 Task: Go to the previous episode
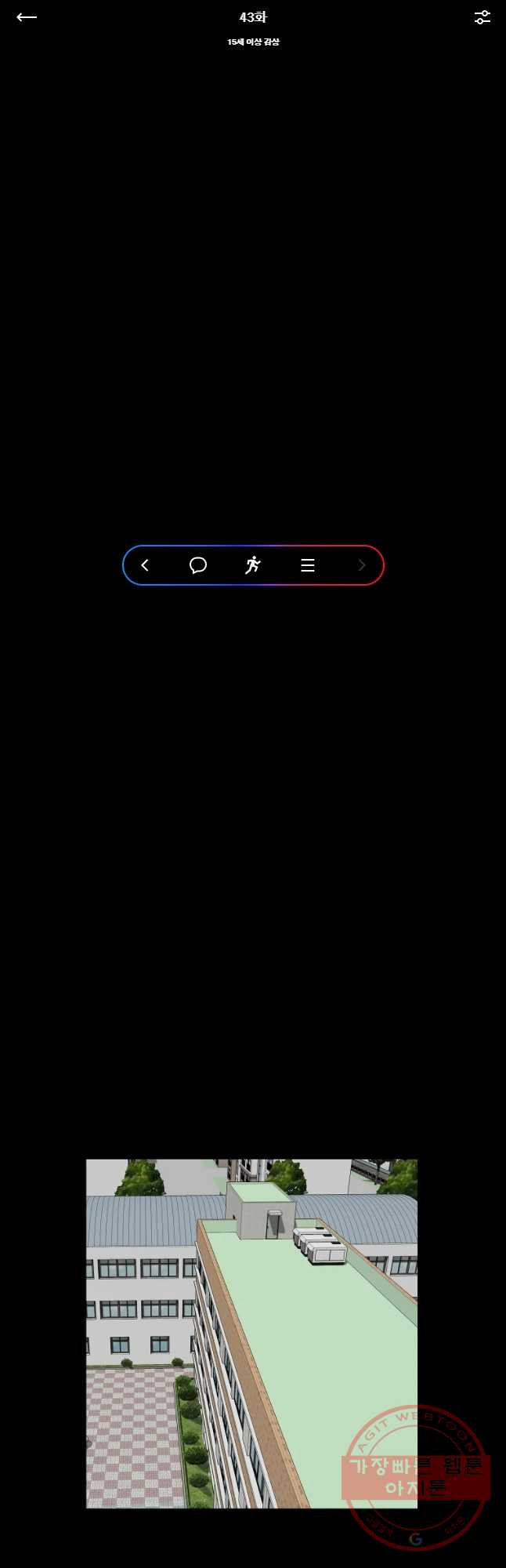coord(145,565)
